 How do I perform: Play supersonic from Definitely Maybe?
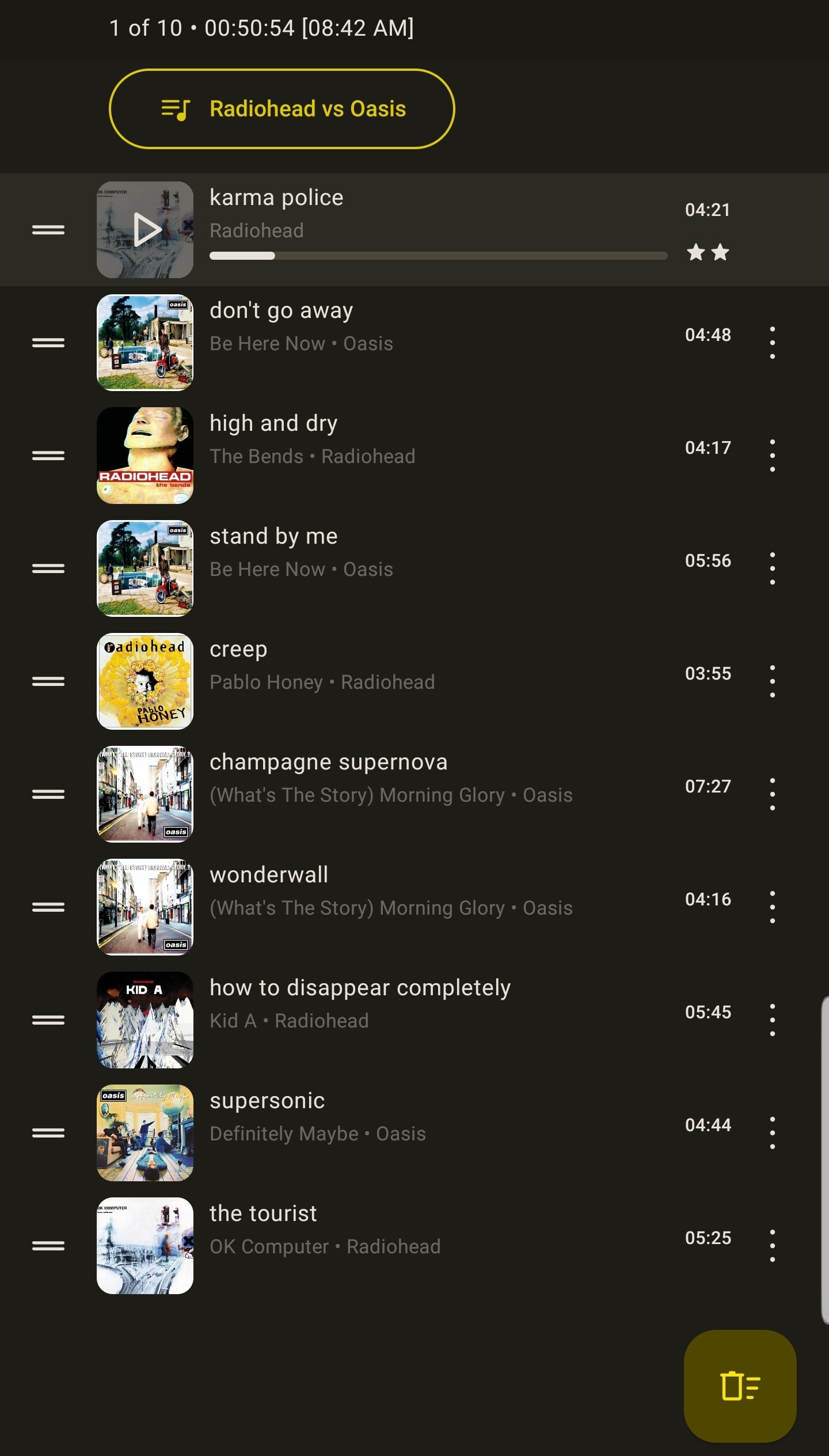414,1133
